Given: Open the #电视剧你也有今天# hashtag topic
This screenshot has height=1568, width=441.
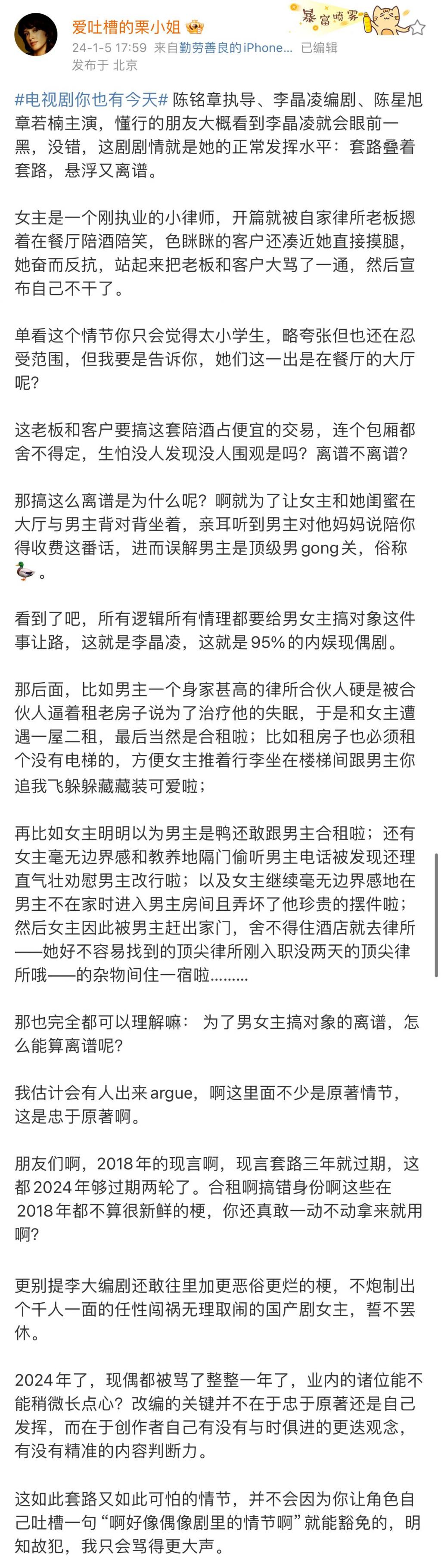Looking at the screenshot, I should [91, 100].
